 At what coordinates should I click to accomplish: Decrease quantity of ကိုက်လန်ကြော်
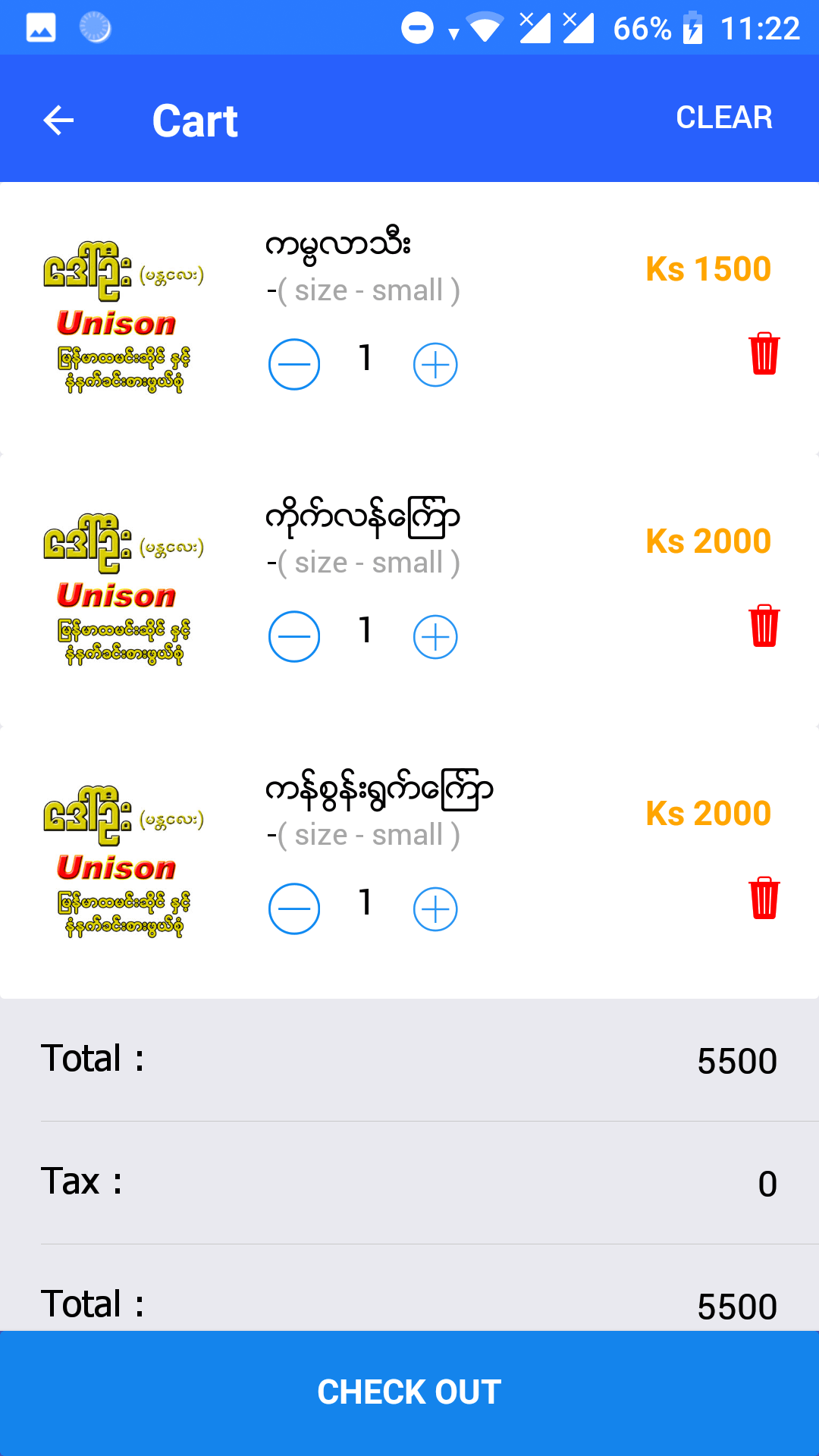point(294,636)
